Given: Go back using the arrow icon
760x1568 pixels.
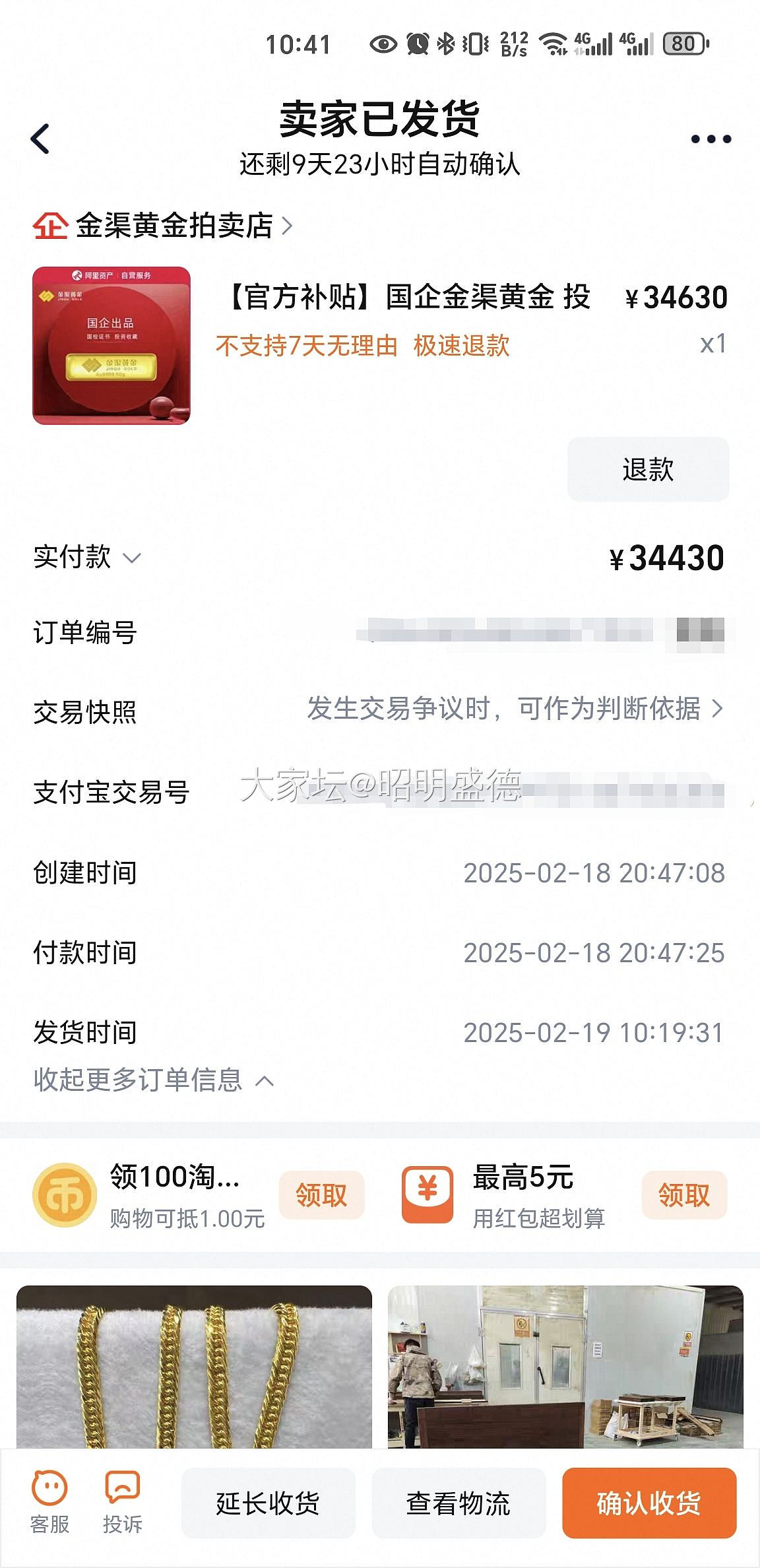Looking at the screenshot, I should click(40, 139).
